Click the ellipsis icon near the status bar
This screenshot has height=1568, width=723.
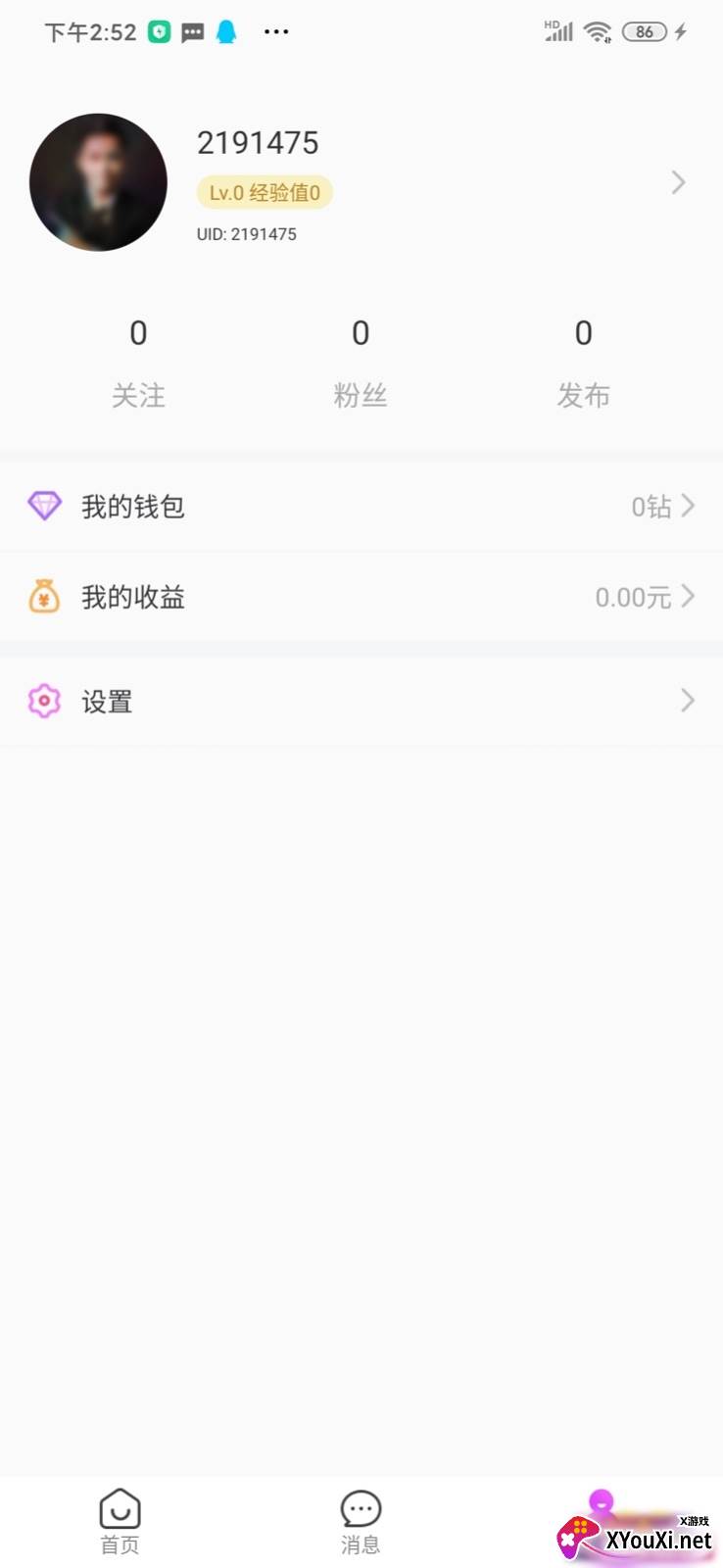(x=276, y=31)
